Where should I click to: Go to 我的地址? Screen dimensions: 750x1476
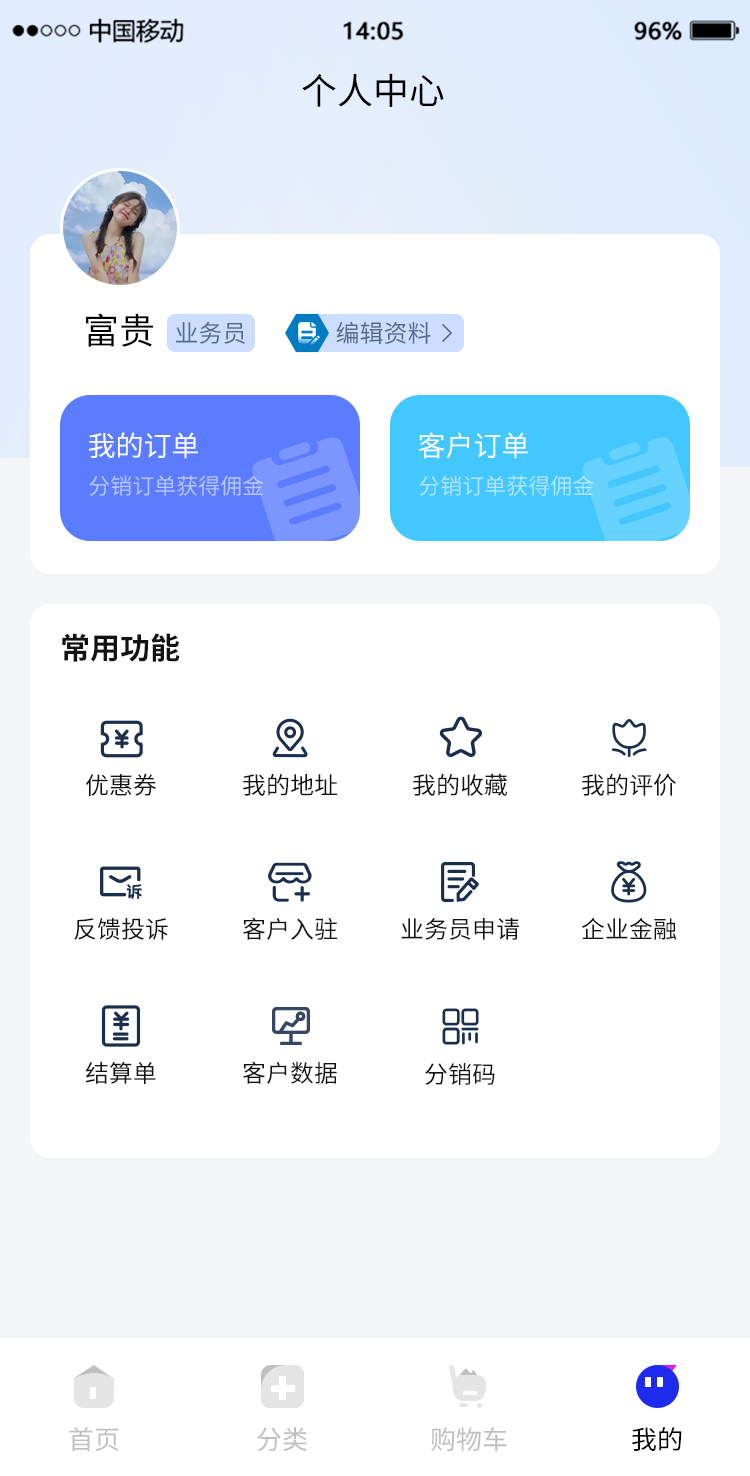click(290, 757)
